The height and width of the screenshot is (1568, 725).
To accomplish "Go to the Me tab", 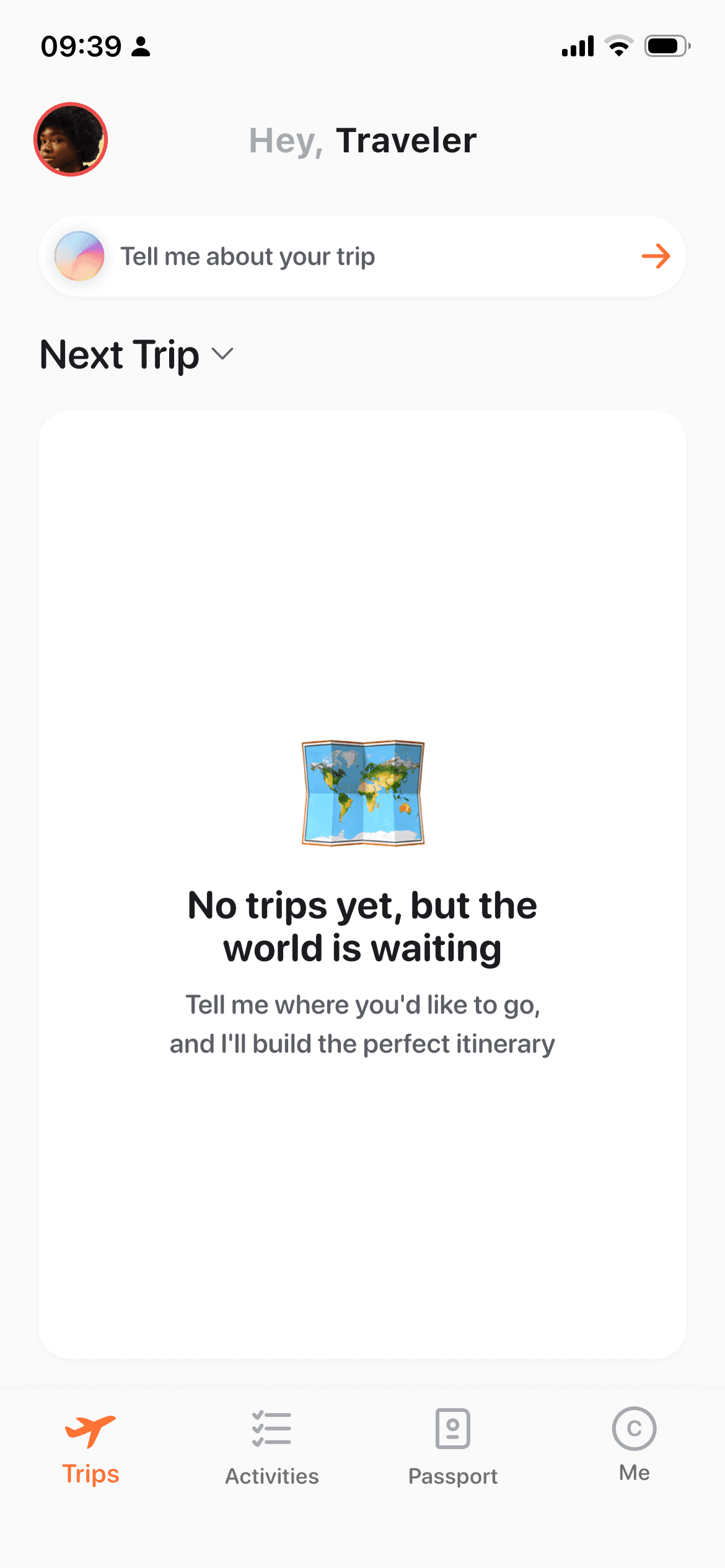I will (634, 1445).
